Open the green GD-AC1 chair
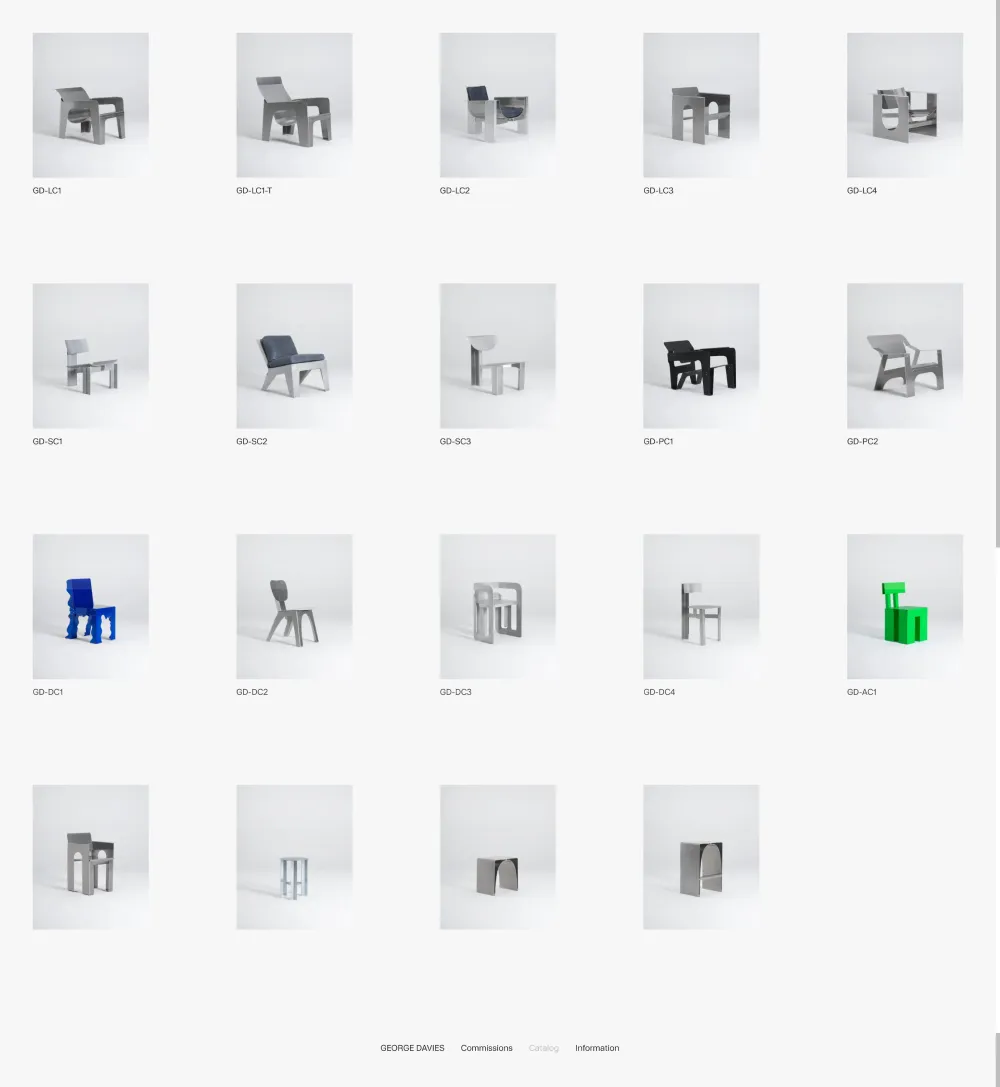The height and width of the screenshot is (1087, 1000). (x=904, y=606)
